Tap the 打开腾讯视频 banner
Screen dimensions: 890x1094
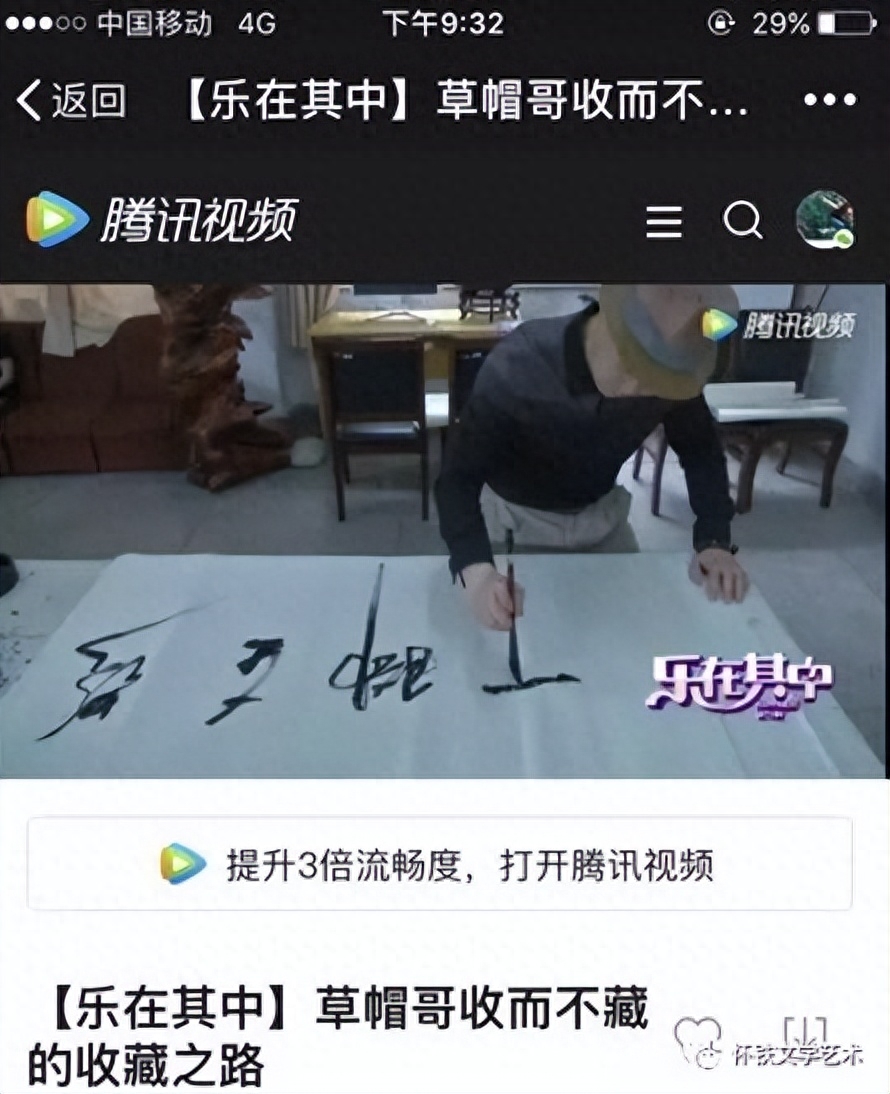click(x=440, y=863)
